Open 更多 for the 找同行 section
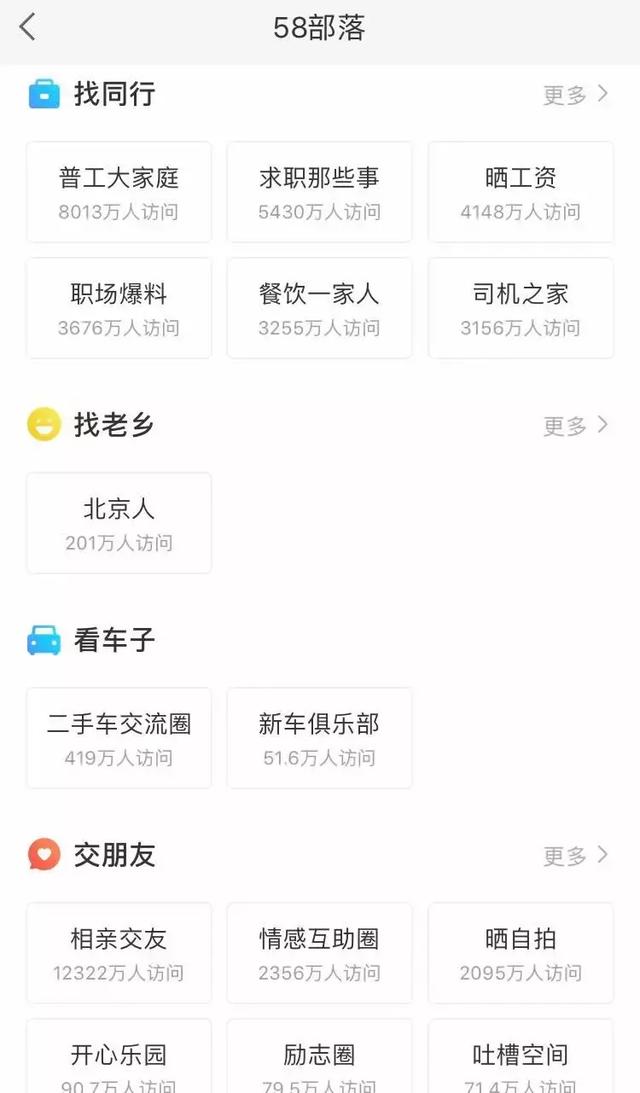The image size is (640, 1093). click(575, 95)
